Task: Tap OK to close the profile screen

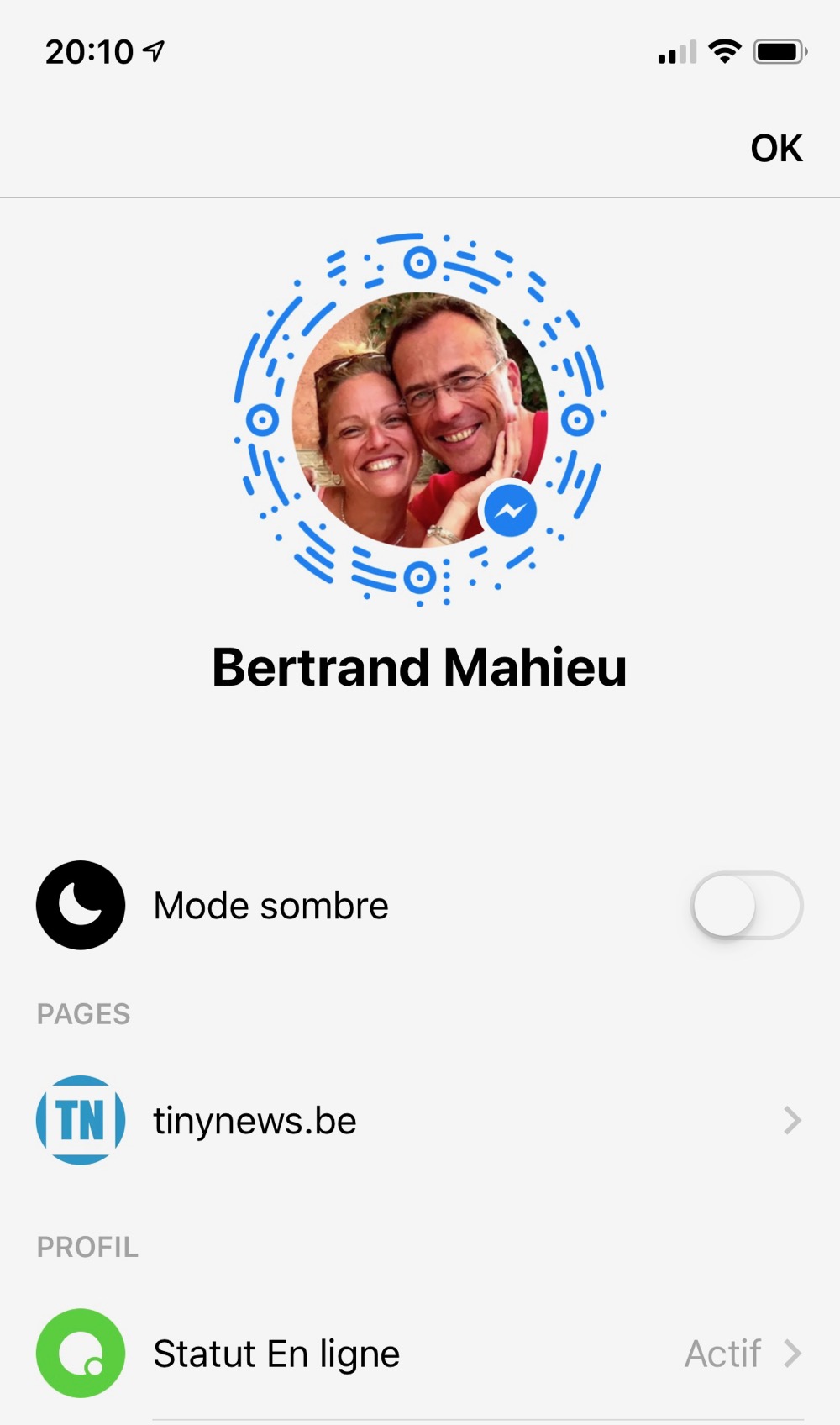Action: pyautogui.click(x=776, y=149)
